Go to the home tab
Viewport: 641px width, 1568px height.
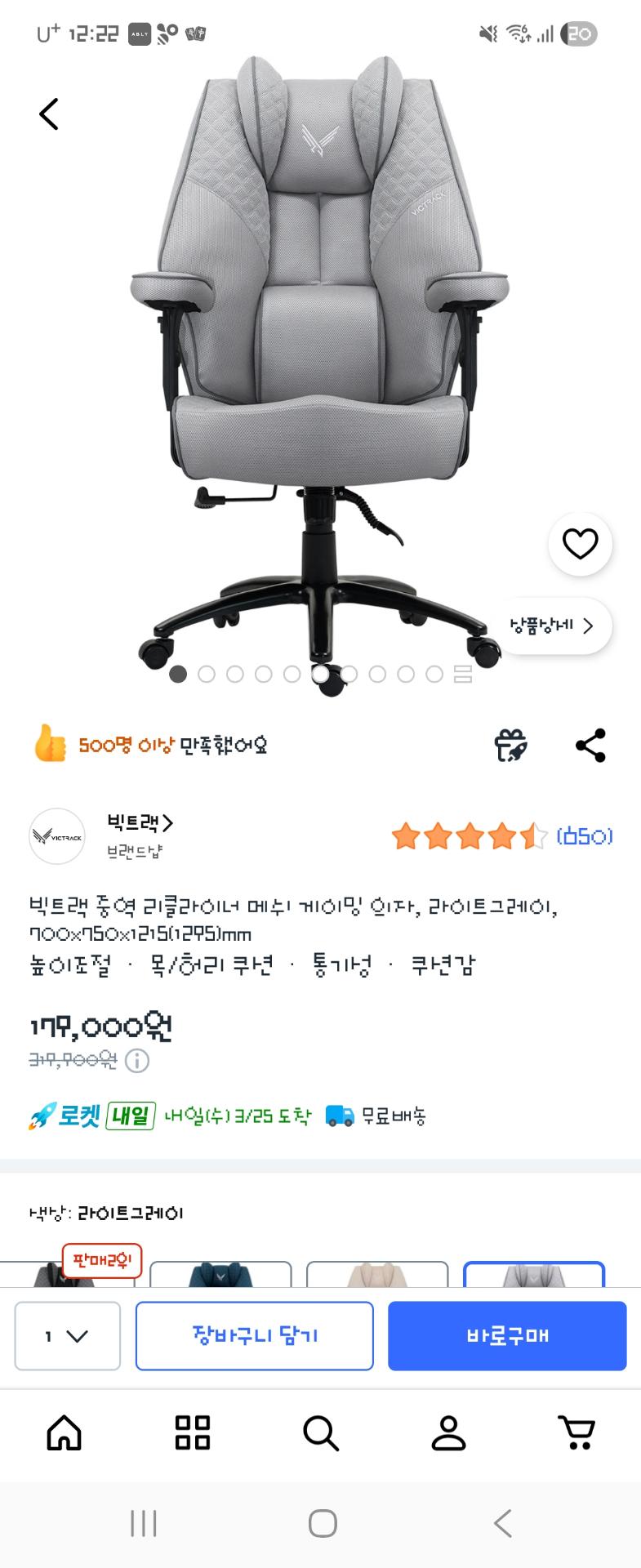point(65,1433)
